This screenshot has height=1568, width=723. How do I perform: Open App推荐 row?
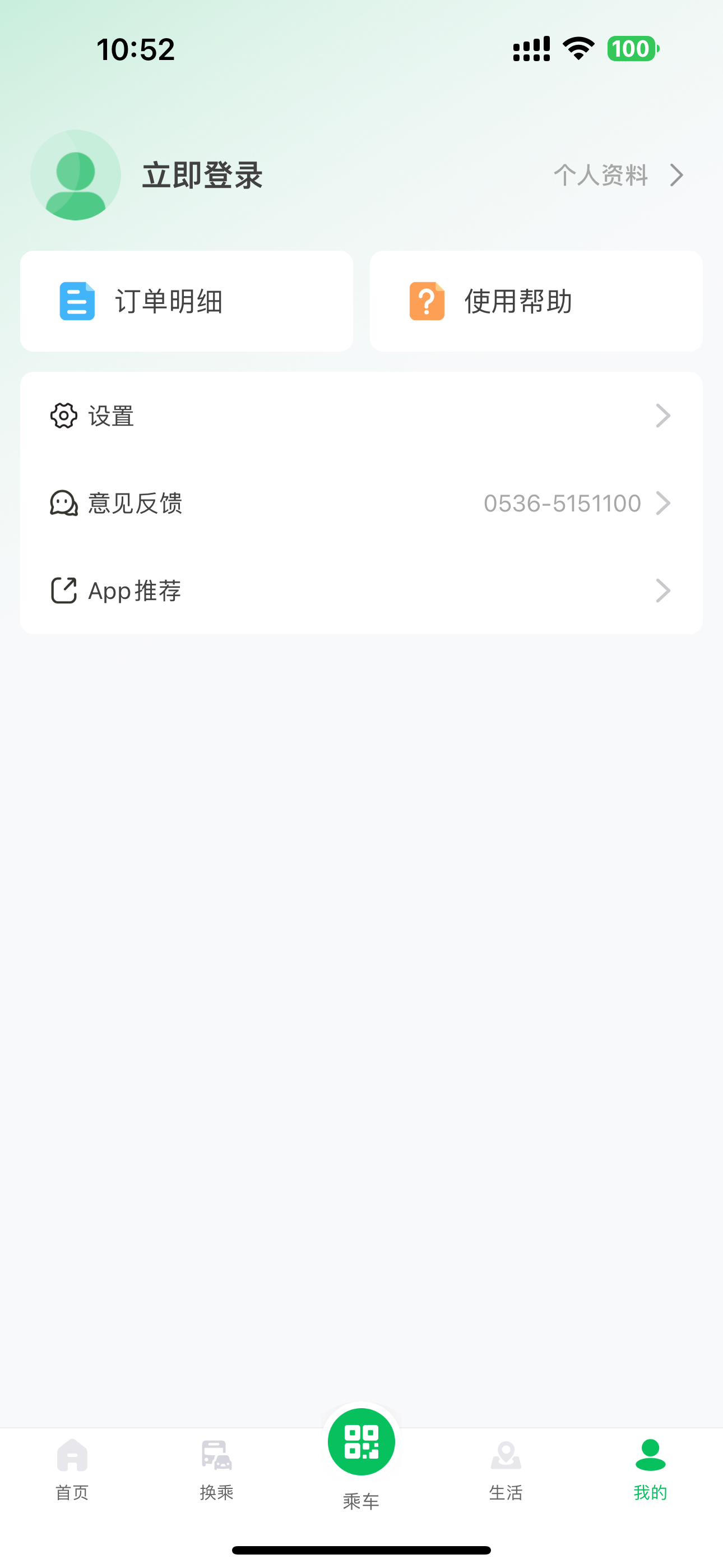coord(361,591)
